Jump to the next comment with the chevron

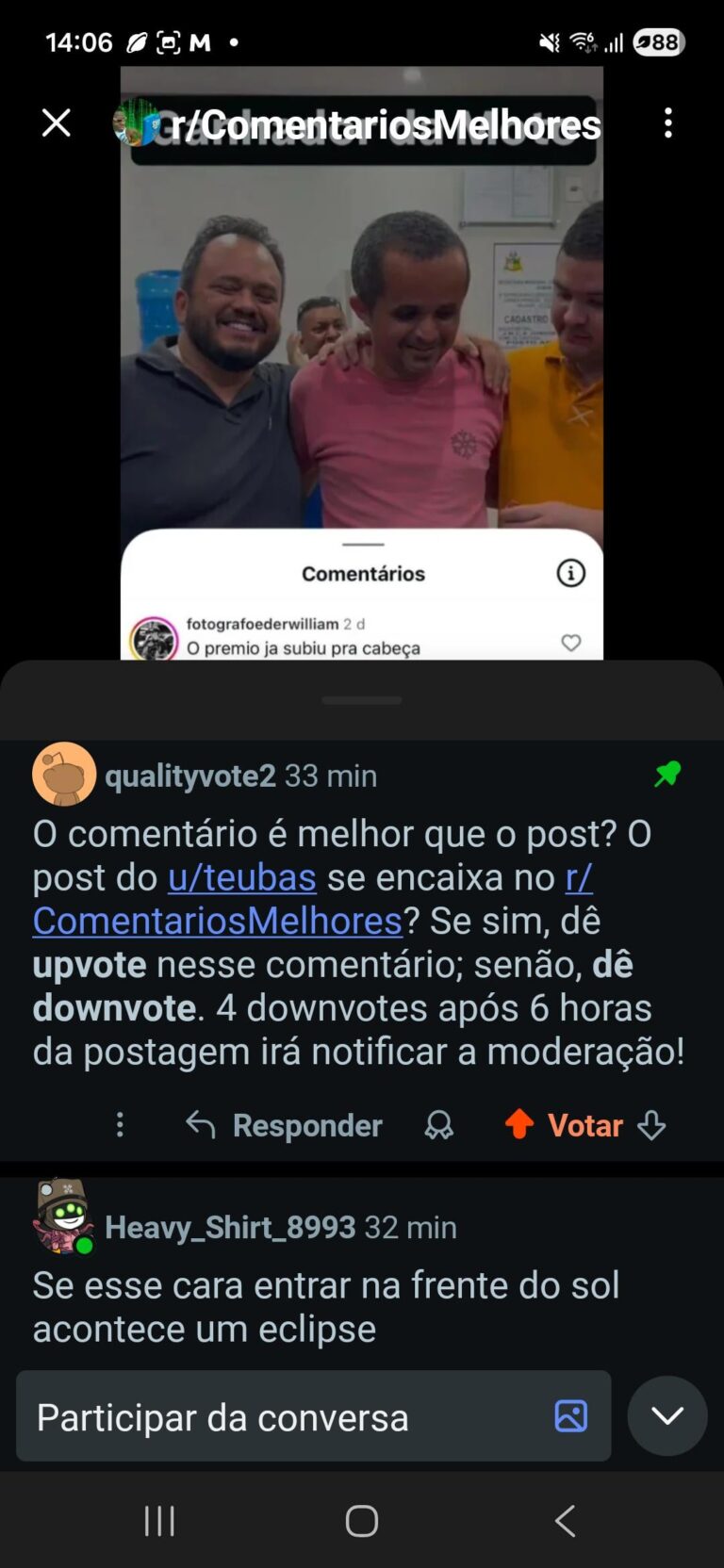(667, 1416)
